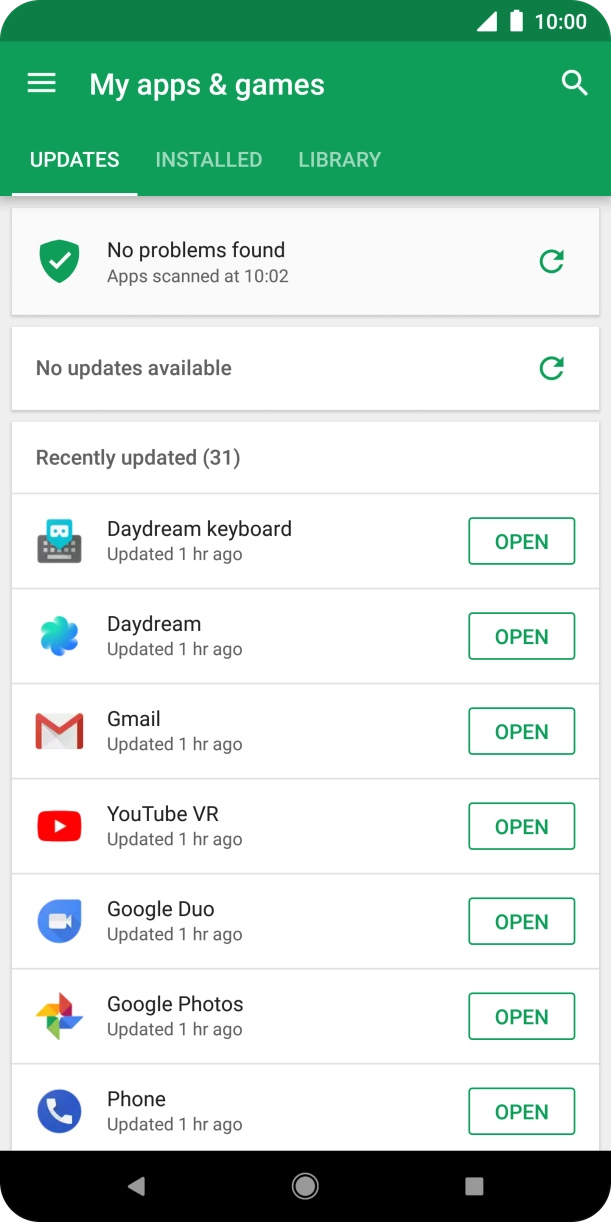Tap OPEN next to Daydream
Image resolution: width=611 pixels, height=1222 pixels.
click(521, 636)
